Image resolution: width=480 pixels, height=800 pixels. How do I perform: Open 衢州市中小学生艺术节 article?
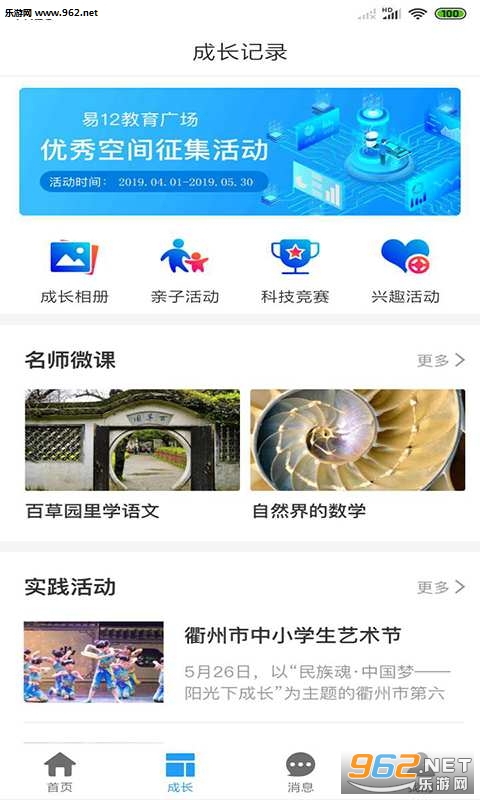click(x=244, y=662)
